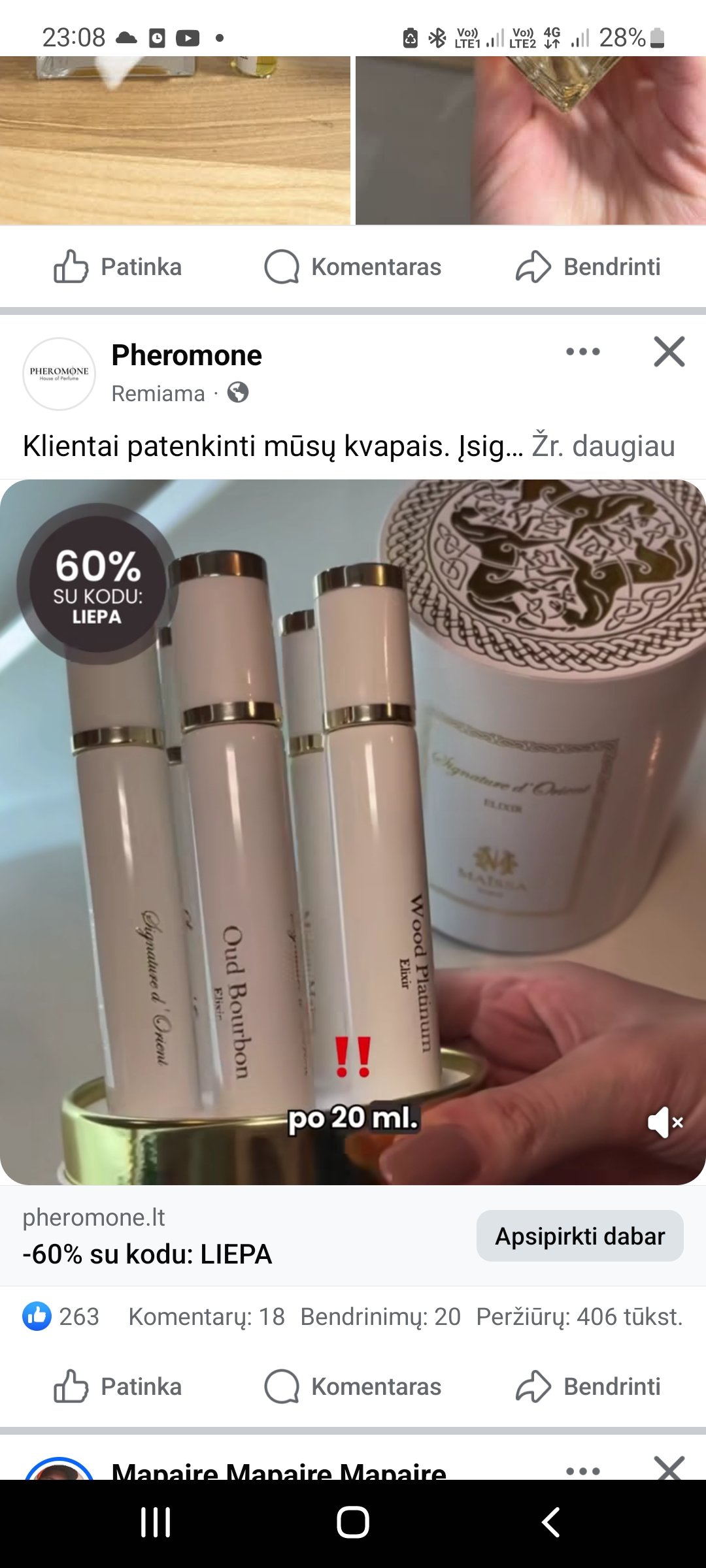
Task: Tap Bendrinti under the top perfume photos
Action: coord(588,267)
